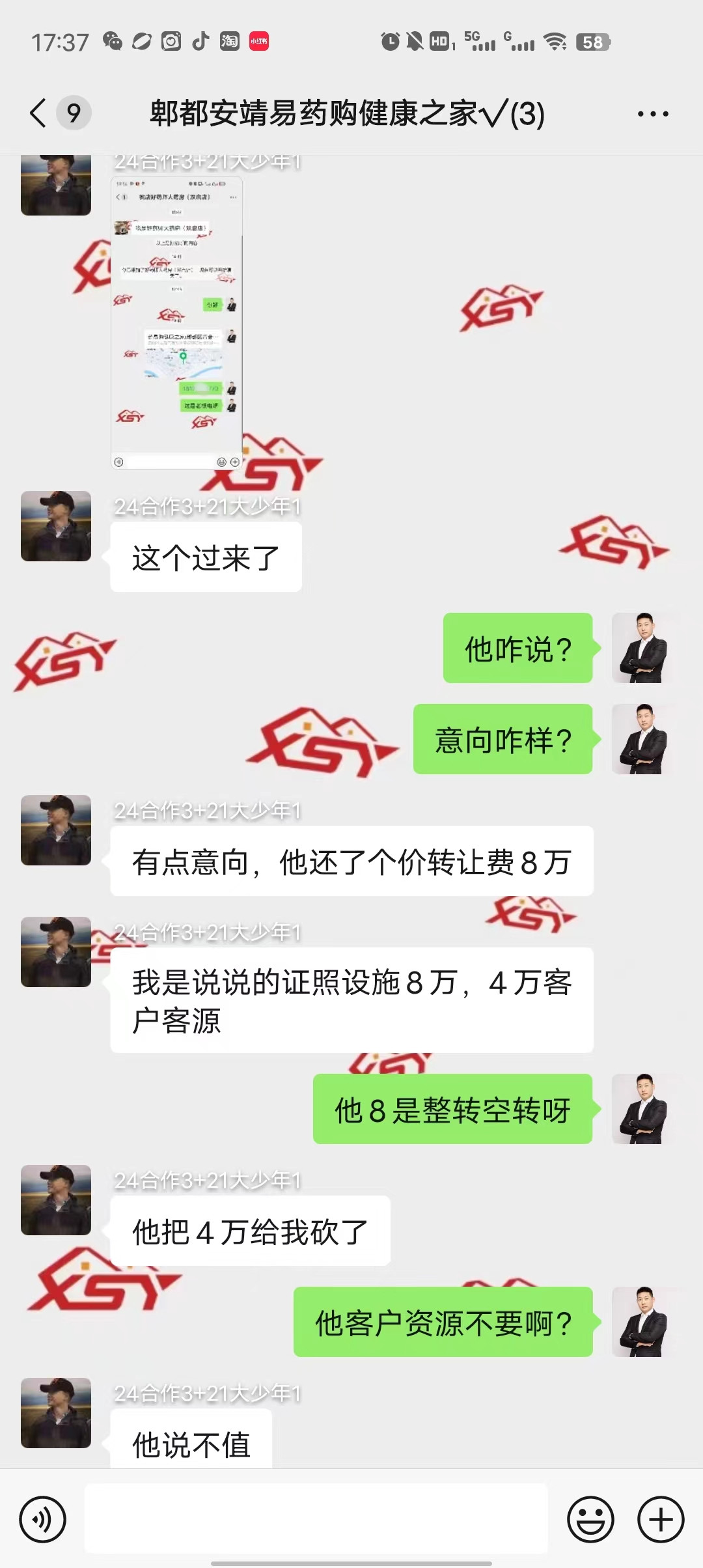
Task: Open own avatar beside "他咋说？"
Action: (642, 648)
